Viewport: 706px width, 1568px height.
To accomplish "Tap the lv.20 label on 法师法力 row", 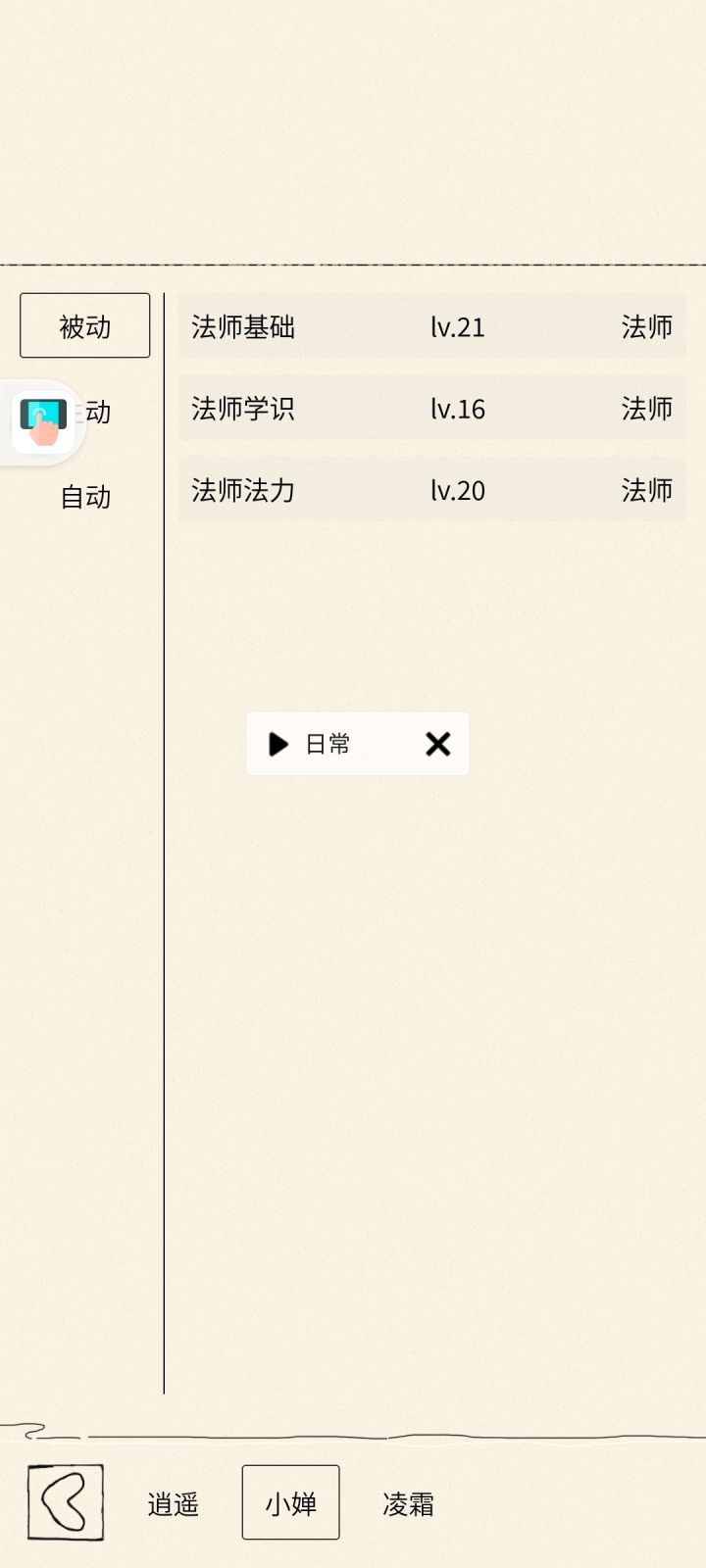I will (459, 490).
